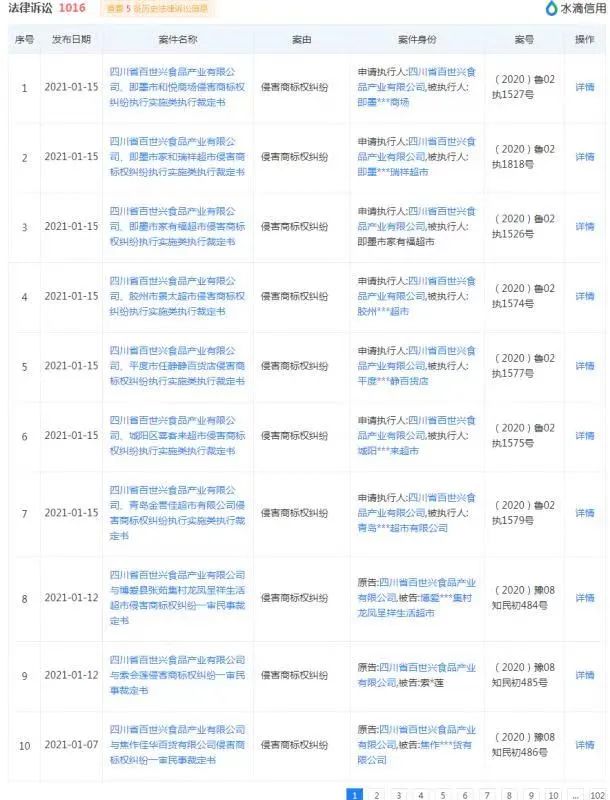The image size is (610, 800).
Task: Open the 胶州市景太超市 case title link
Action: pos(178,297)
